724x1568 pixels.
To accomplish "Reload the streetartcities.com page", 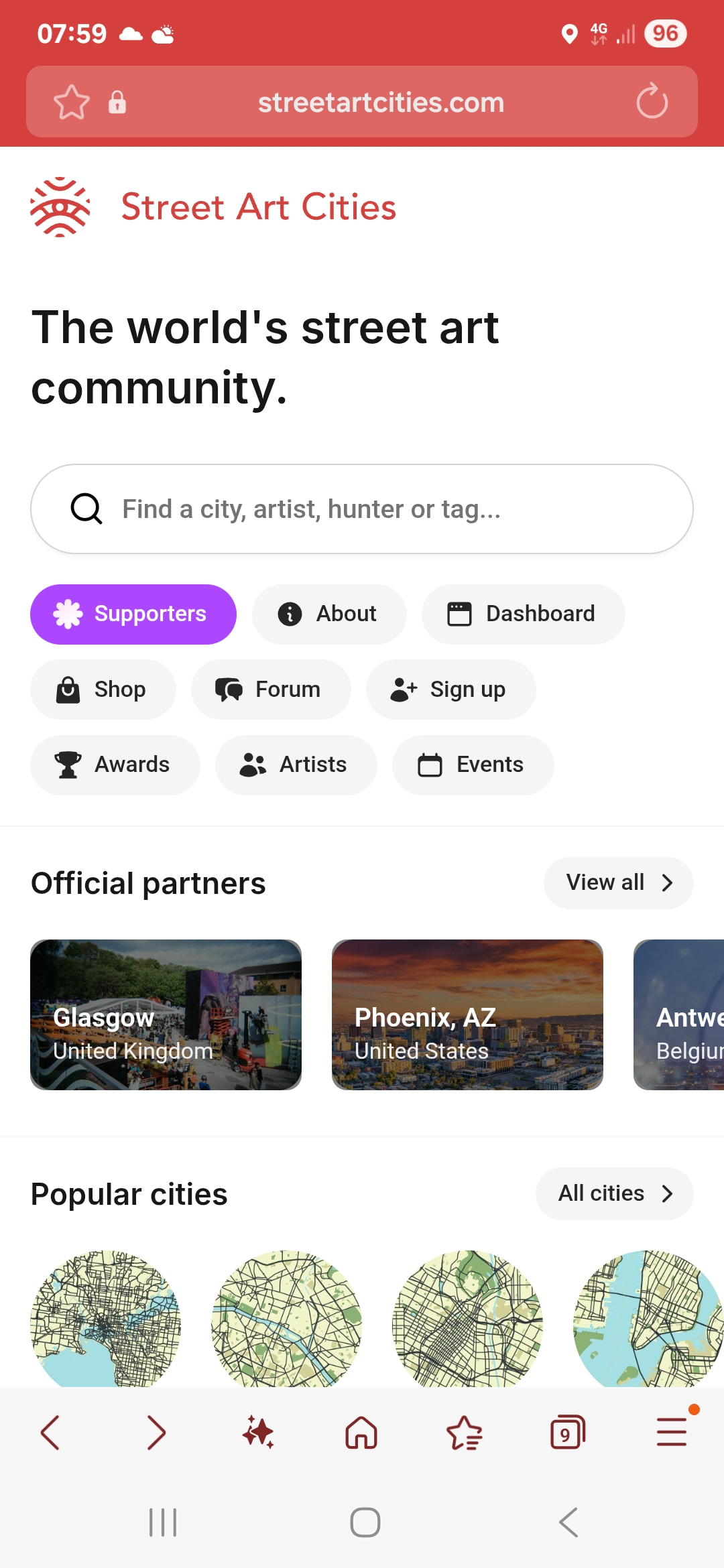I will [652, 103].
